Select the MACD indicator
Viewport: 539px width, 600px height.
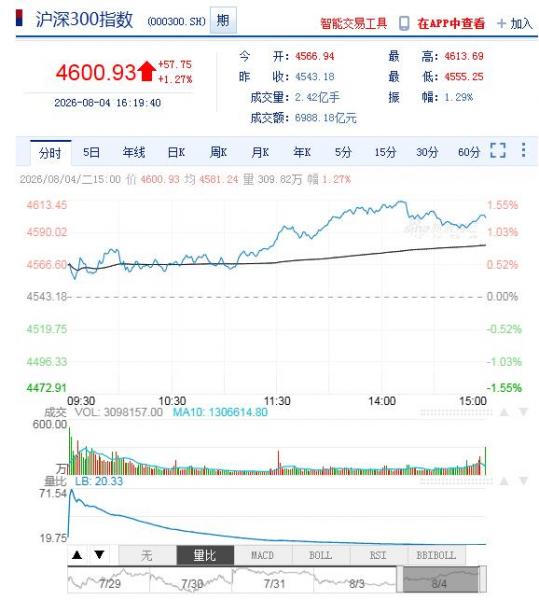[x=263, y=555]
